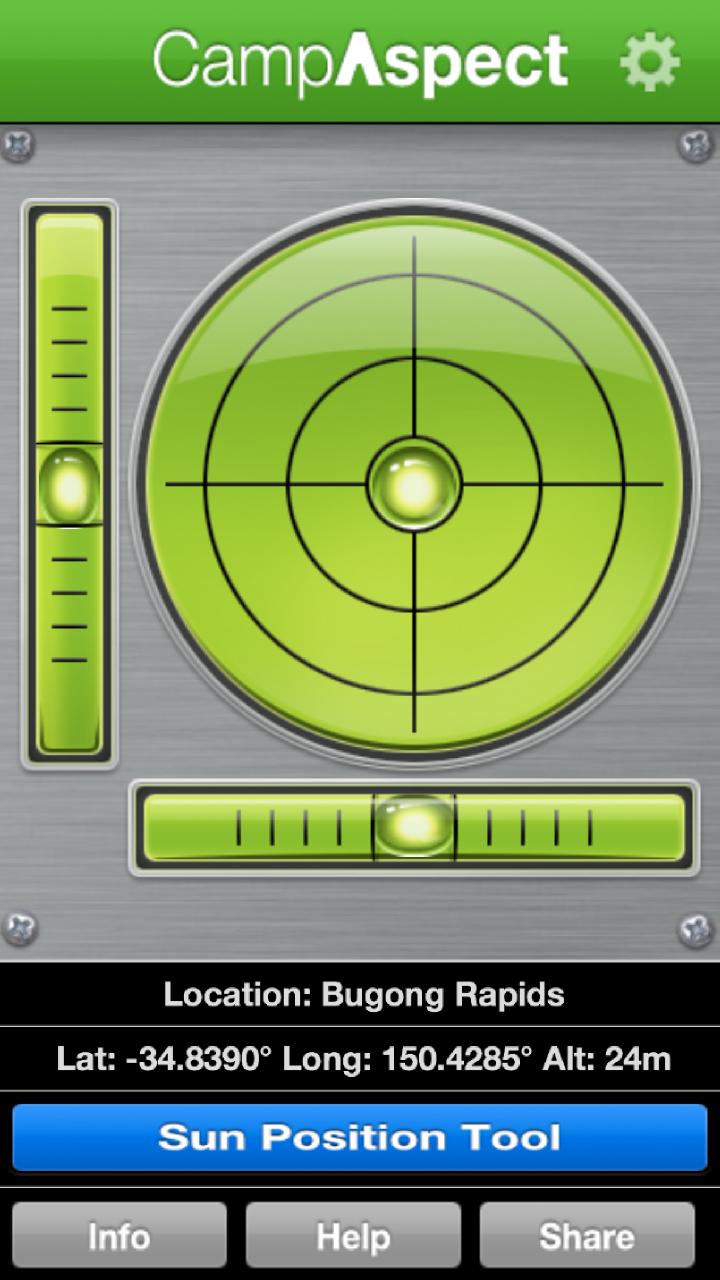
Task: Open the Help section
Action: point(353,1236)
